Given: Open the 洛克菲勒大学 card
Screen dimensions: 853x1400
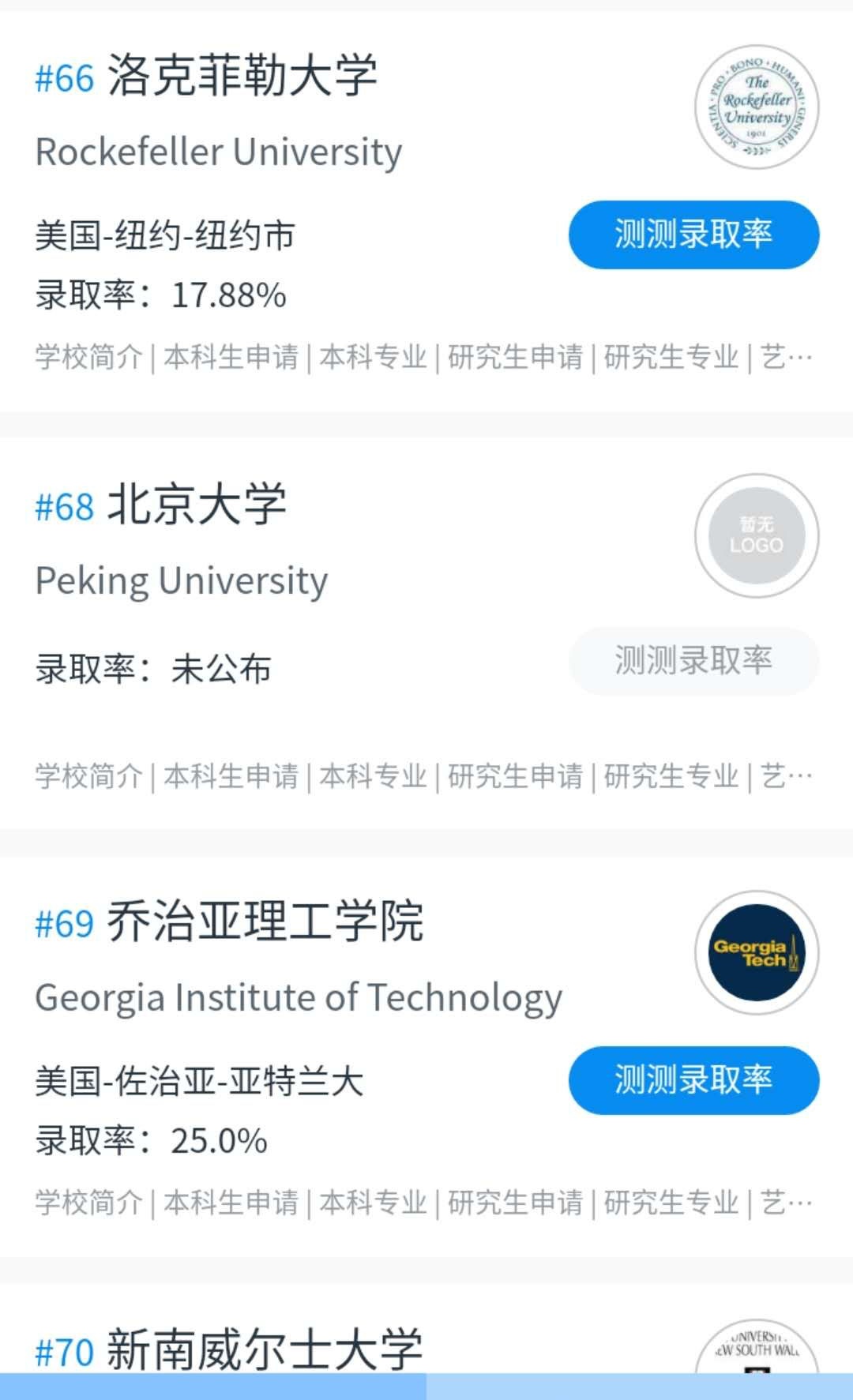Looking at the screenshot, I should (x=426, y=212).
